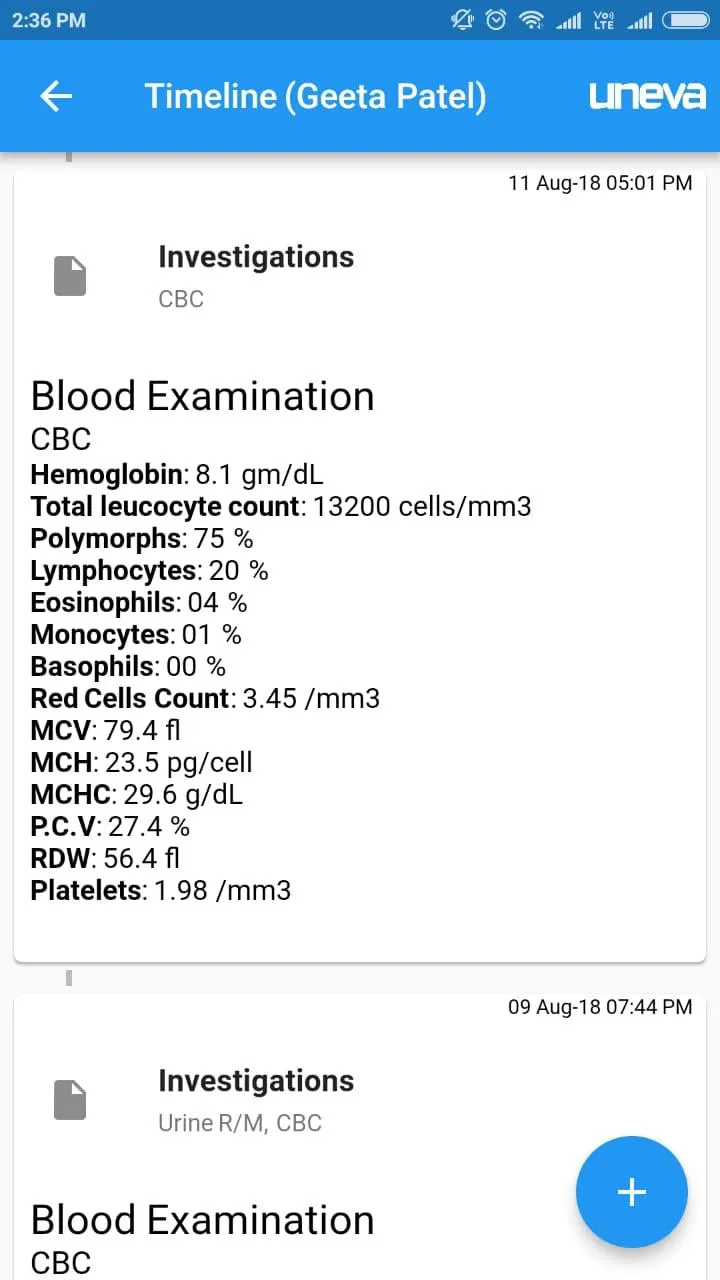Select the timestamp 11 Aug-18 05:01 PM
Viewport: 720px width, 1280px height.
click(600, 183)
